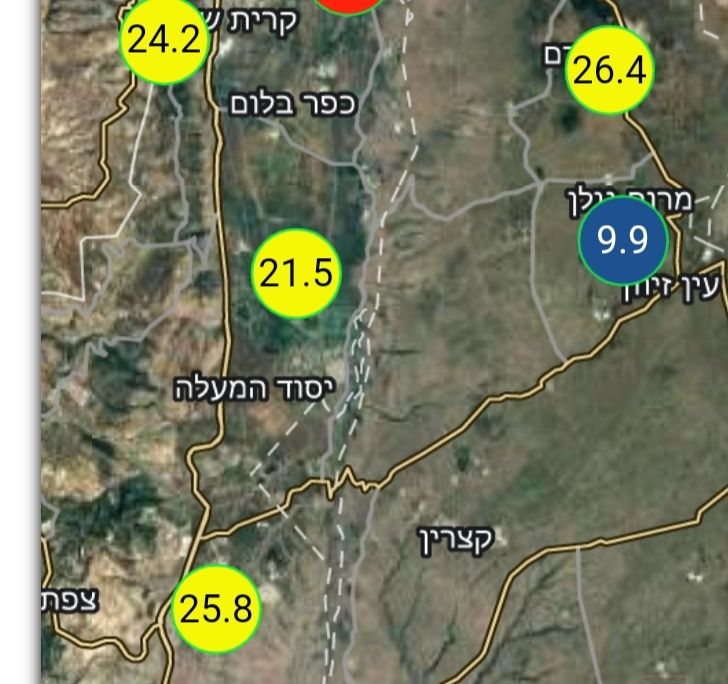The width and height of the screenshot is (728, 684).
Task: Tap the blue 9.9 marker
Action: [623, 241]
